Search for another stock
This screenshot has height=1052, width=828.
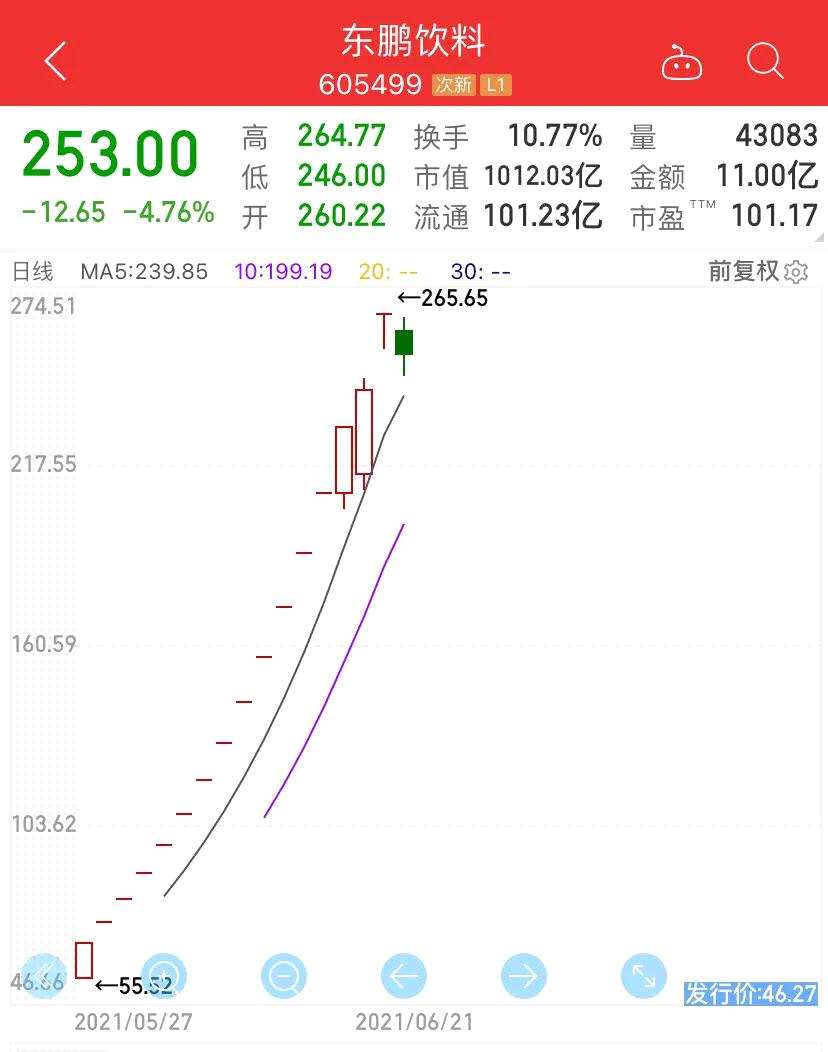(x=765, y=62)
